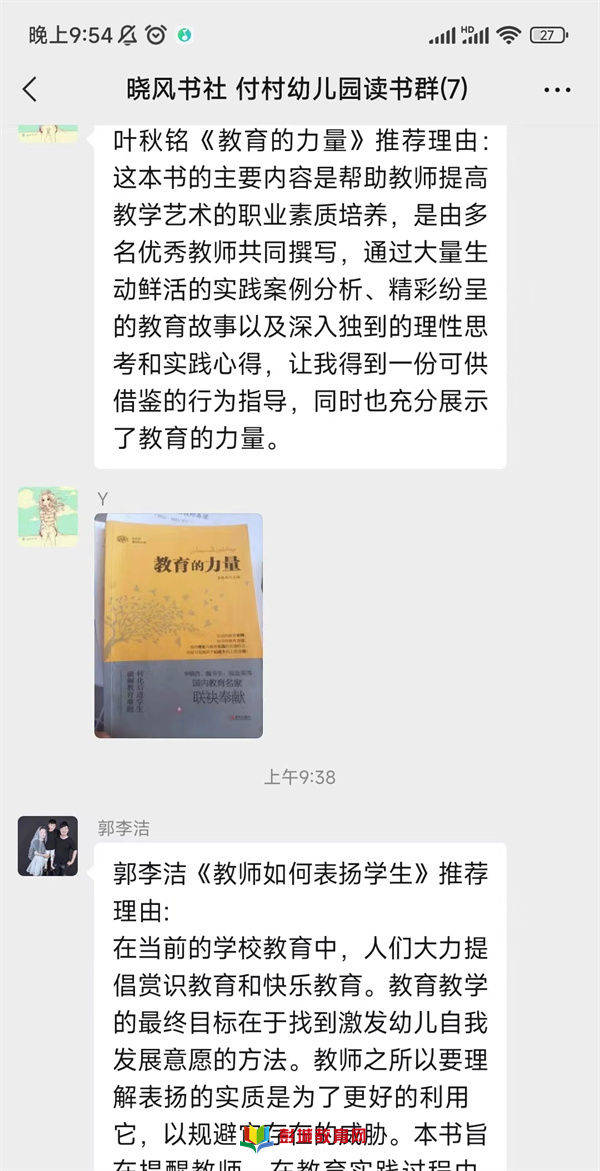Go back from the group chat

tap(30, 90)
